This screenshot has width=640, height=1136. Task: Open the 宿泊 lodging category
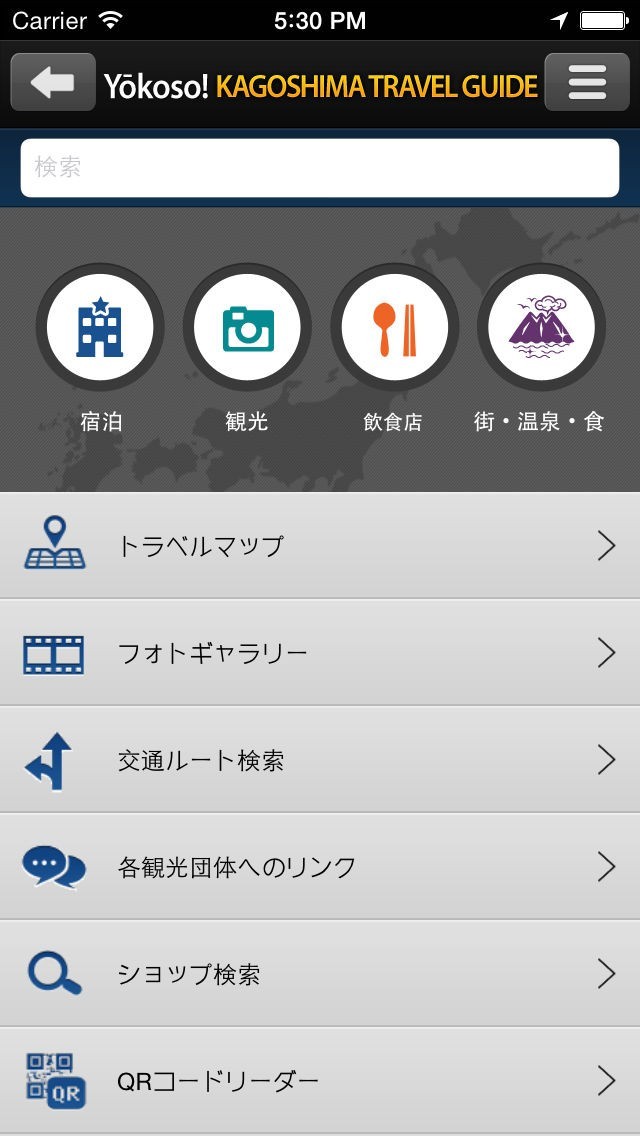pyautogui.click(x=100, y=328)
